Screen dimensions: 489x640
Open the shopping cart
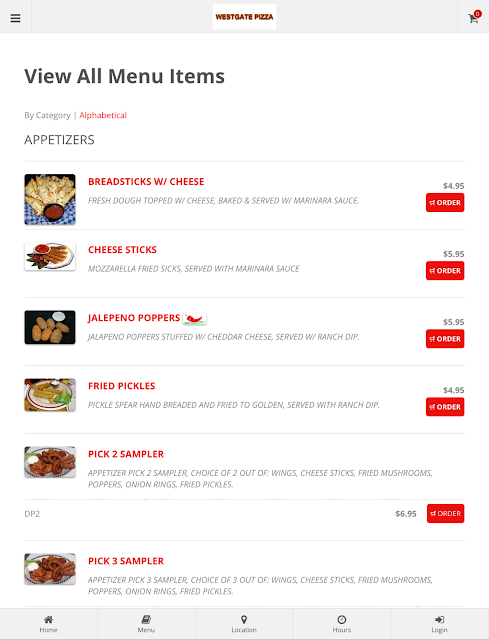click(x=474, y=17)
